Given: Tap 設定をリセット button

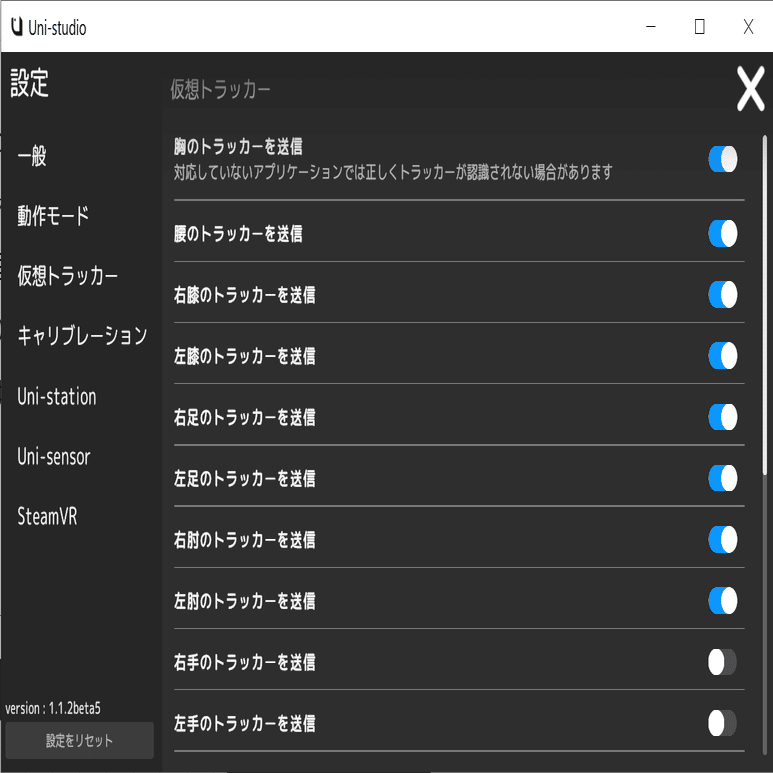Looking at the screenshot, I should [x=79, y=741].
